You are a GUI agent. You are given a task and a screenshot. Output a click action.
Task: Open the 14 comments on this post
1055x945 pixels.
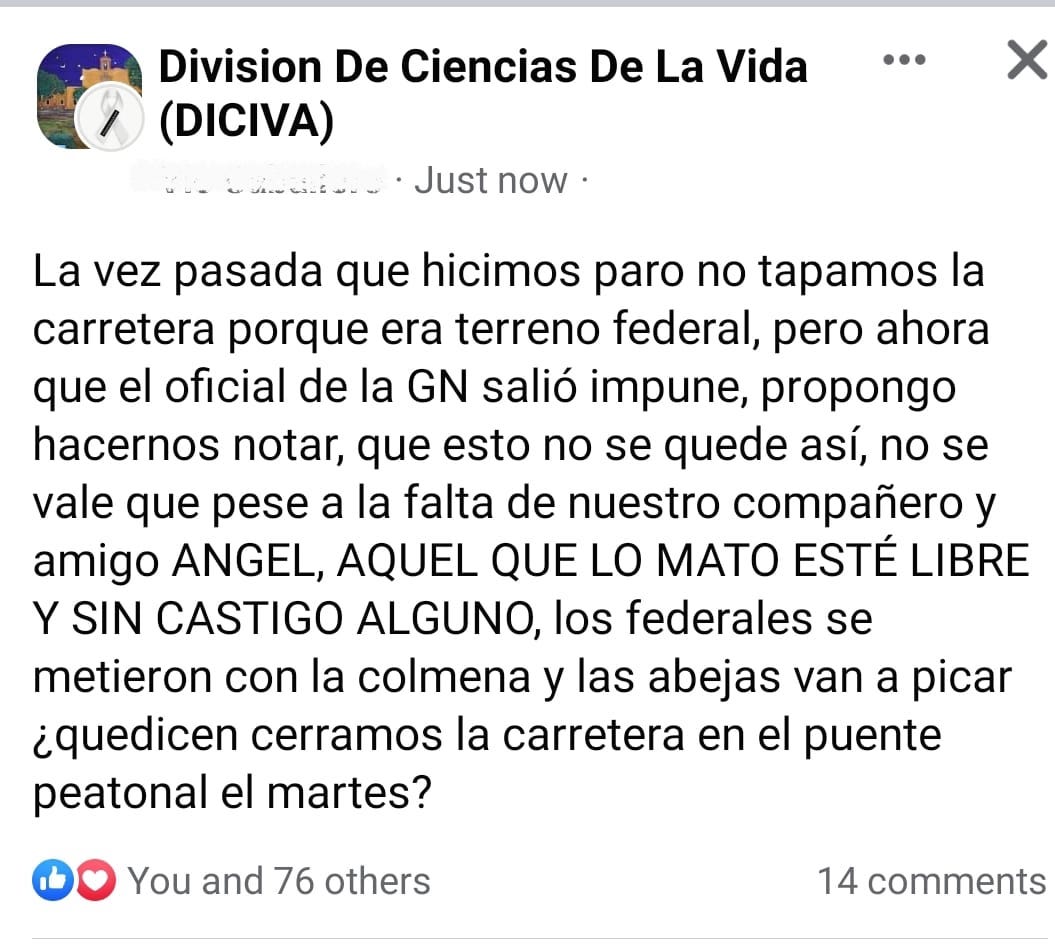pyautogui.click(x=931, y=881)
